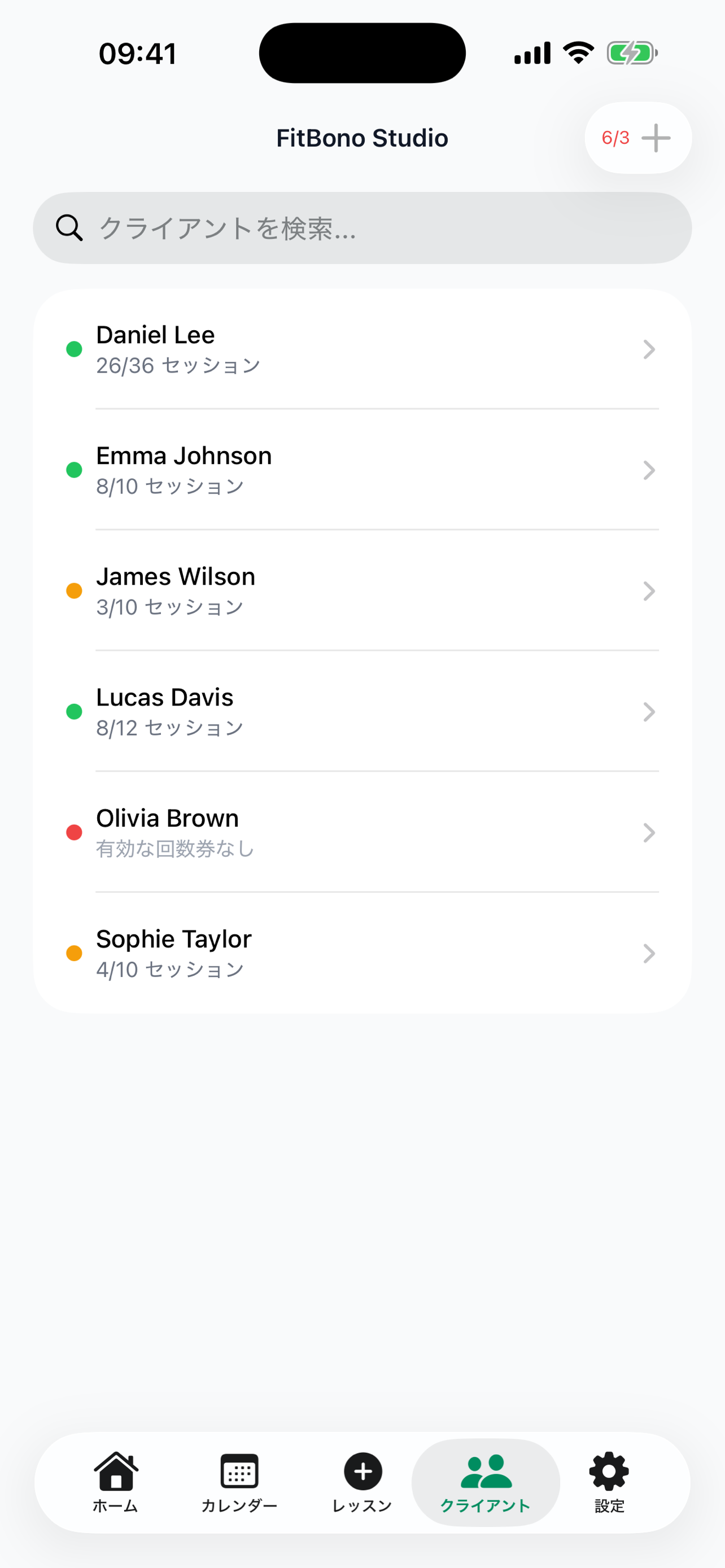Viewport: 725px width, 1568px height.
Task: View Sophie Taylor's client details
Action: point(362,953)
